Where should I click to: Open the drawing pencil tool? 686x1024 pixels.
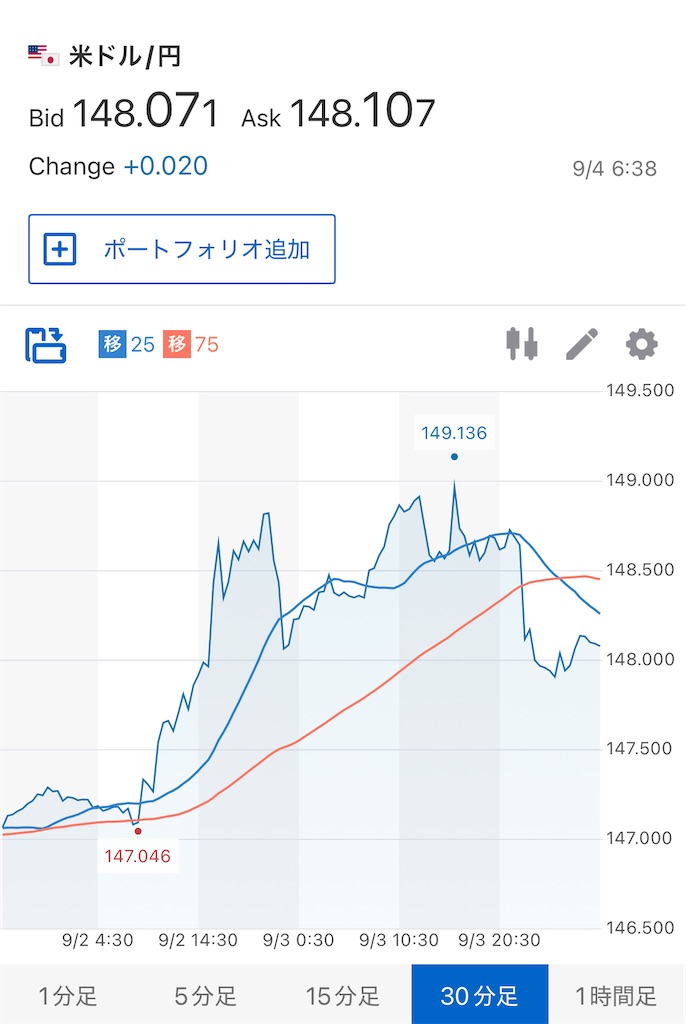pos(581,345)
